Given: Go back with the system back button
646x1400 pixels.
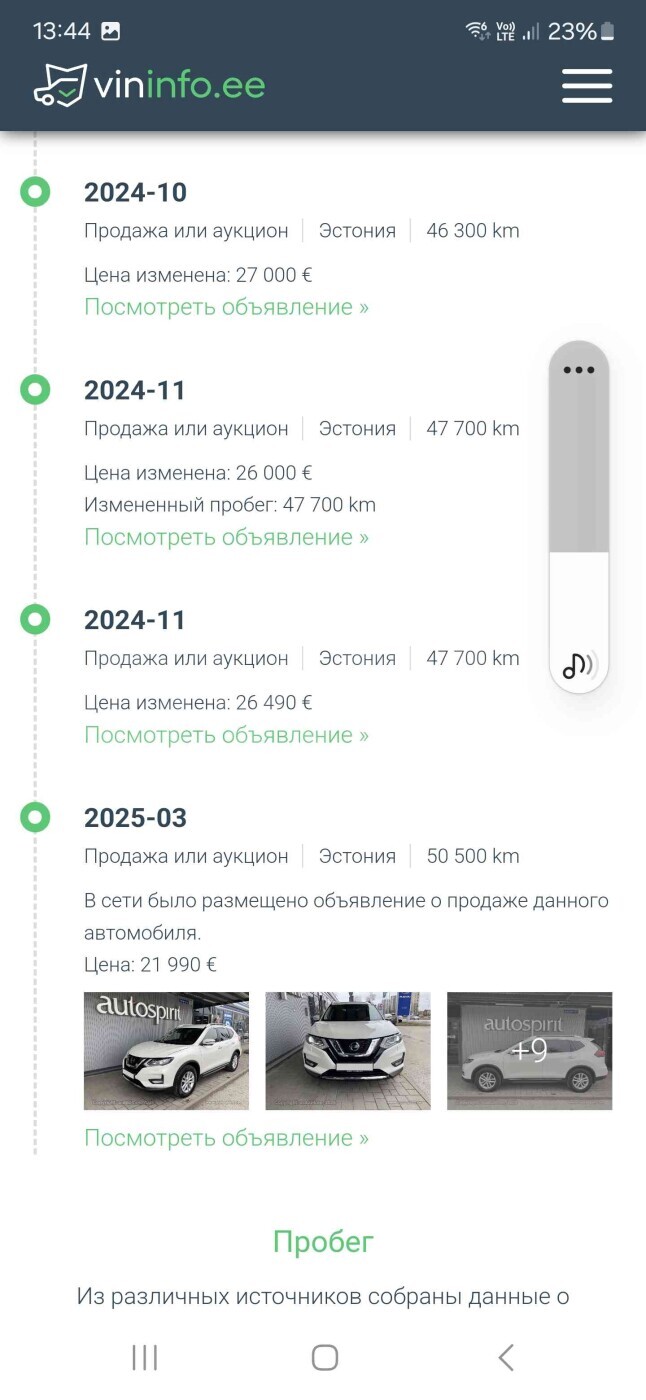Looking at the screenshot, I should point(506,1357).
